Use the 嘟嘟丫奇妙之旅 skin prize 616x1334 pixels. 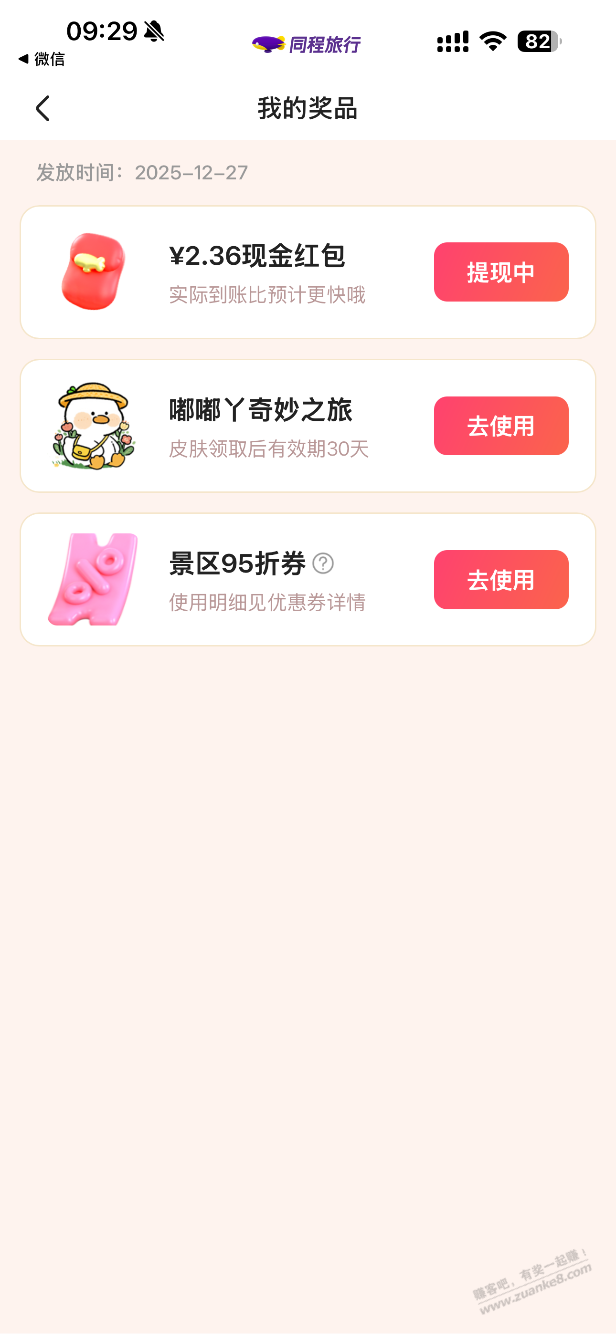click(501, 426)
